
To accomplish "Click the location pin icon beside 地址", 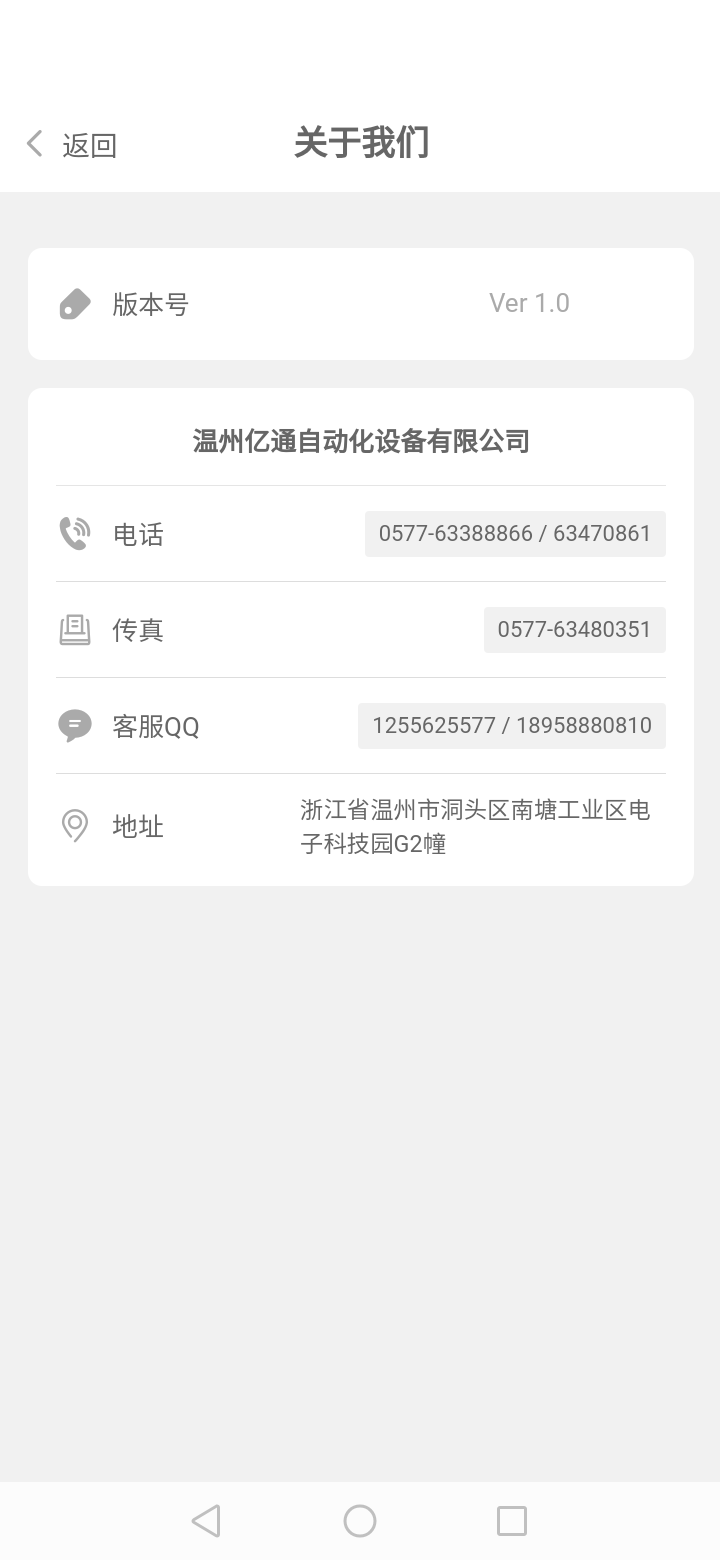I will click(x=74, y=826).
